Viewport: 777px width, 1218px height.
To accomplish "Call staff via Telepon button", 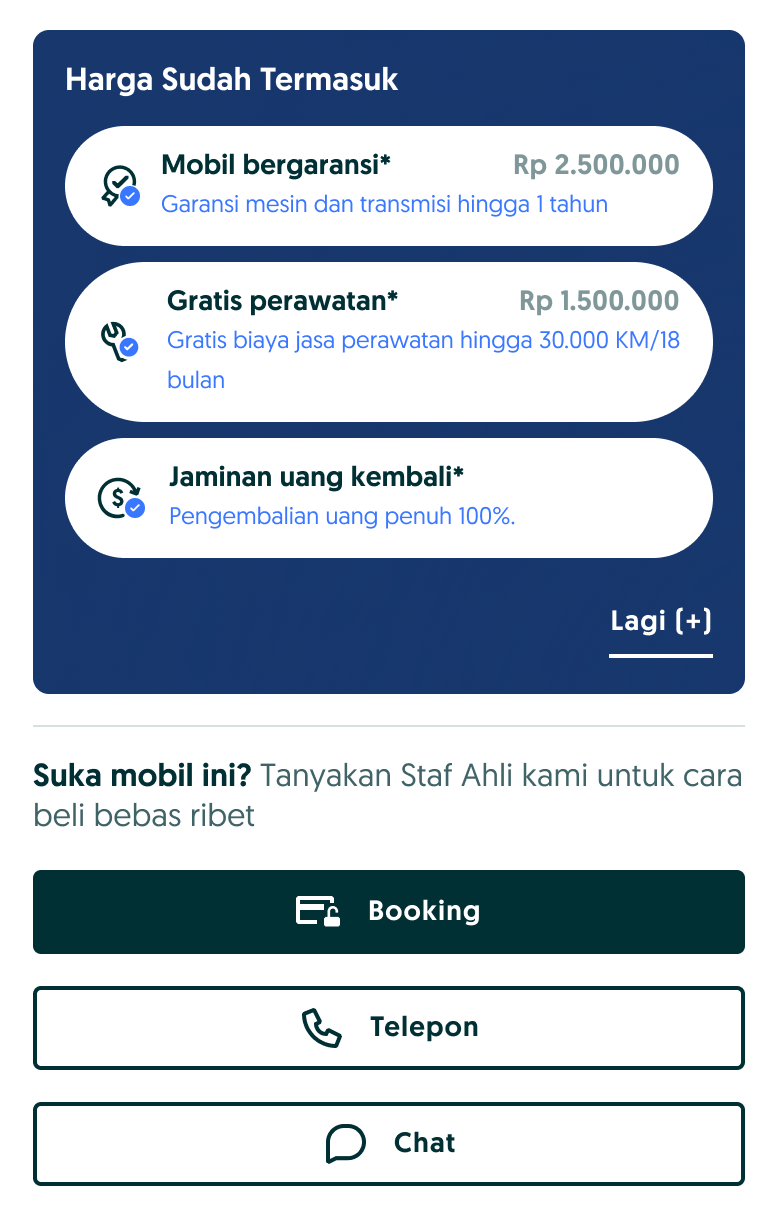I will click(389, 1028).
